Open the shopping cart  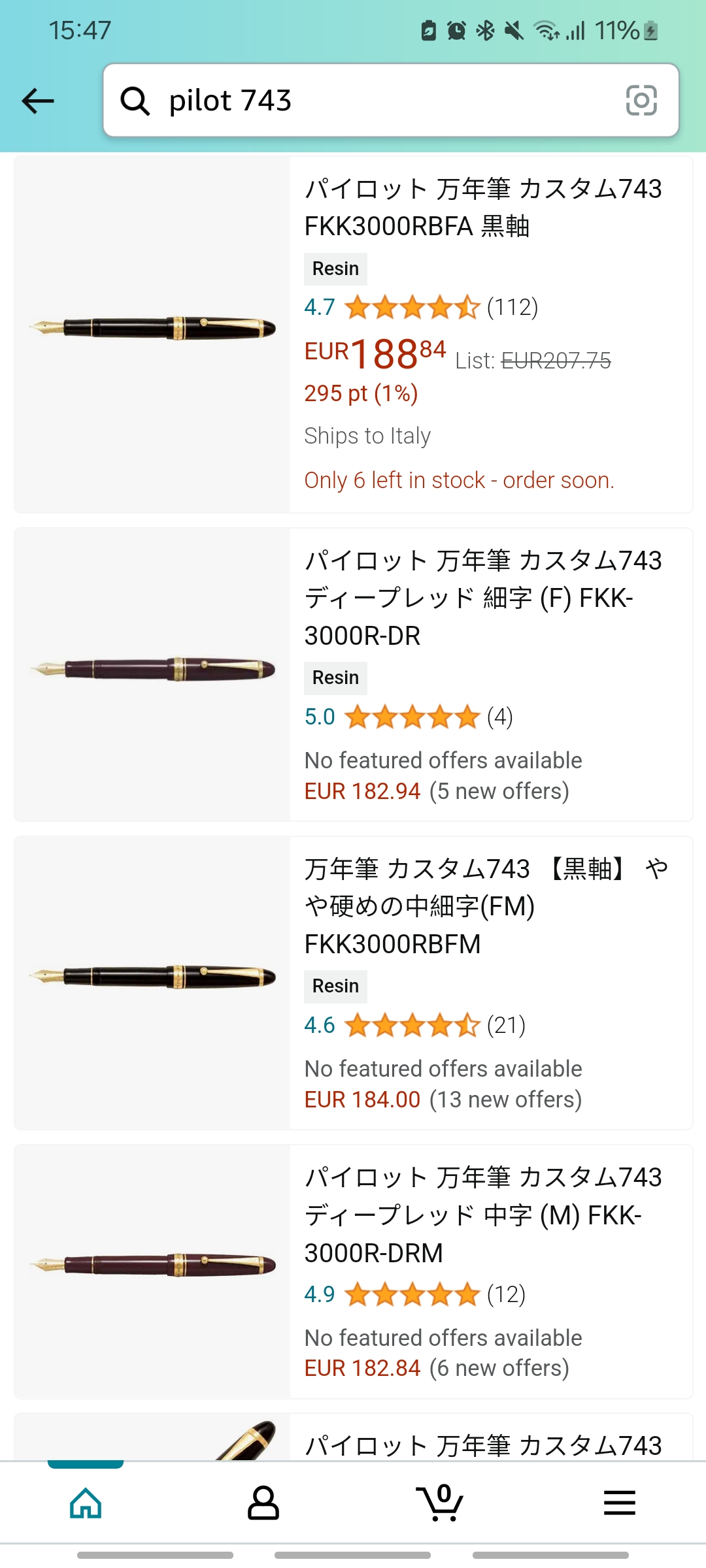pos(440,1503)
